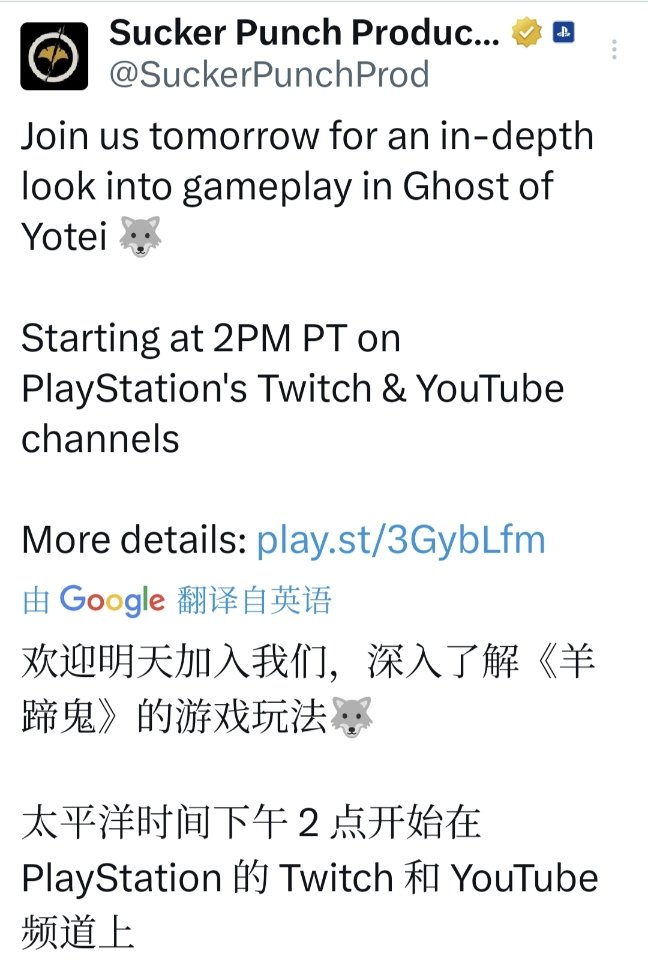Open the tweet overflow menu

tap(614, 49)
